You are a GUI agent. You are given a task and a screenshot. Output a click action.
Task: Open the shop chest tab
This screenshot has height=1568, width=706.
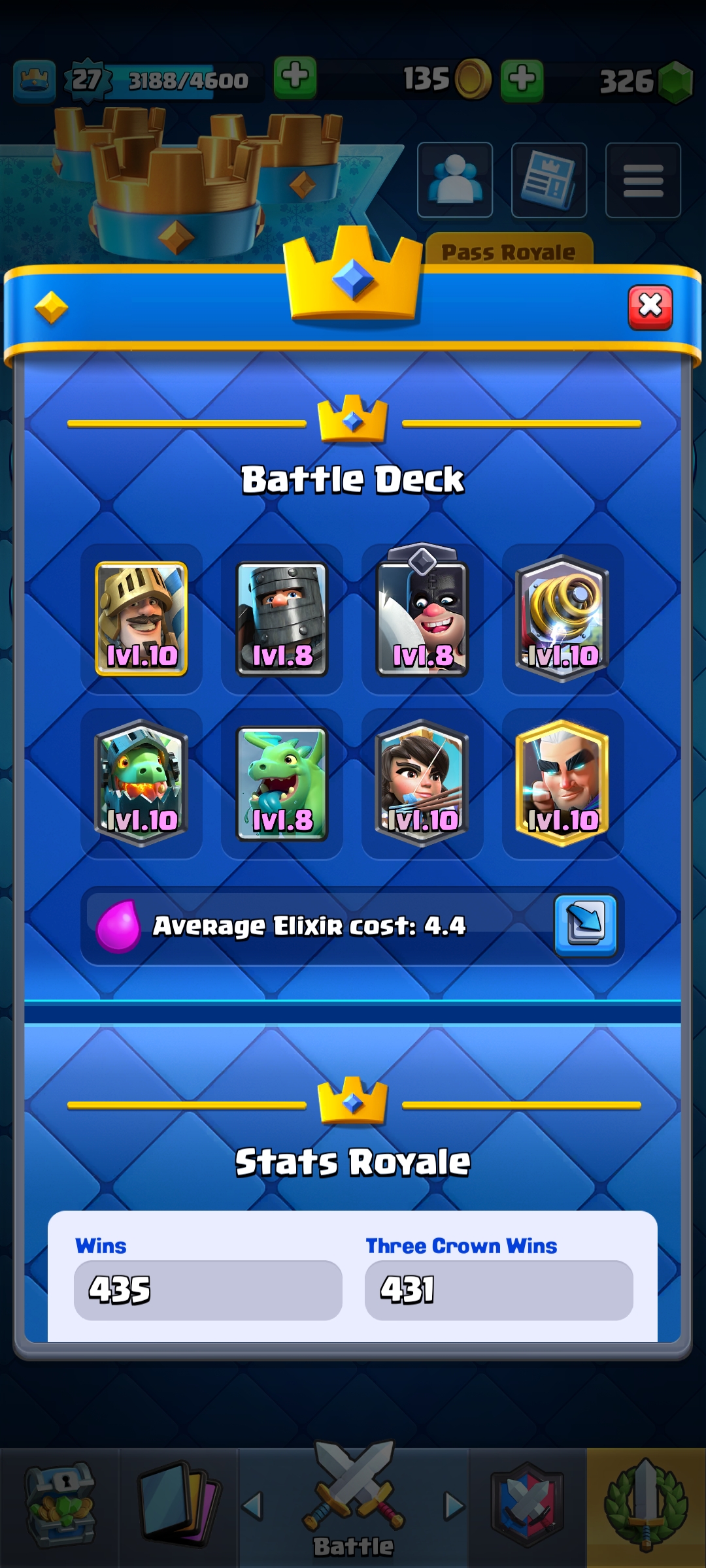(59, 1506)
